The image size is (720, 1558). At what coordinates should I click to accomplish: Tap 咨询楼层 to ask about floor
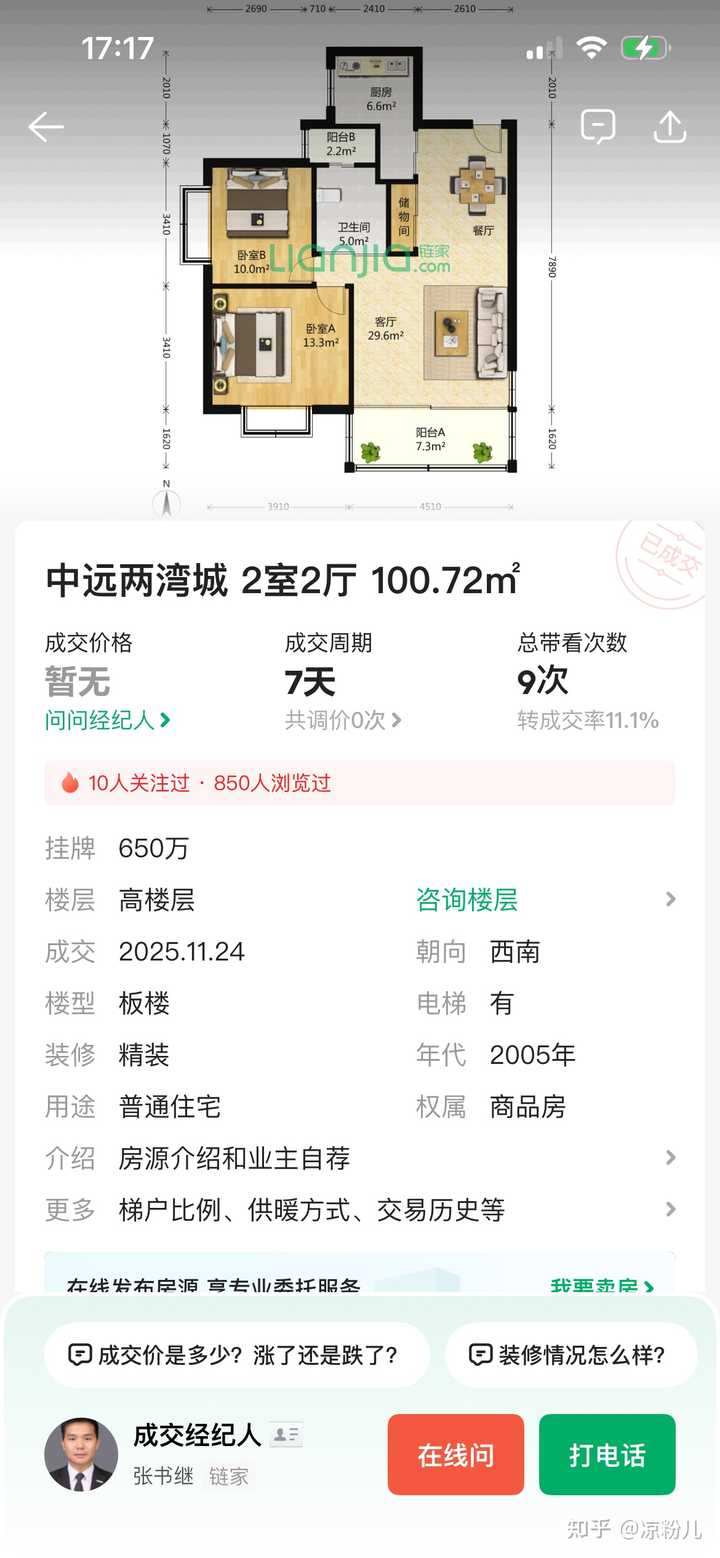coord(467,900)
